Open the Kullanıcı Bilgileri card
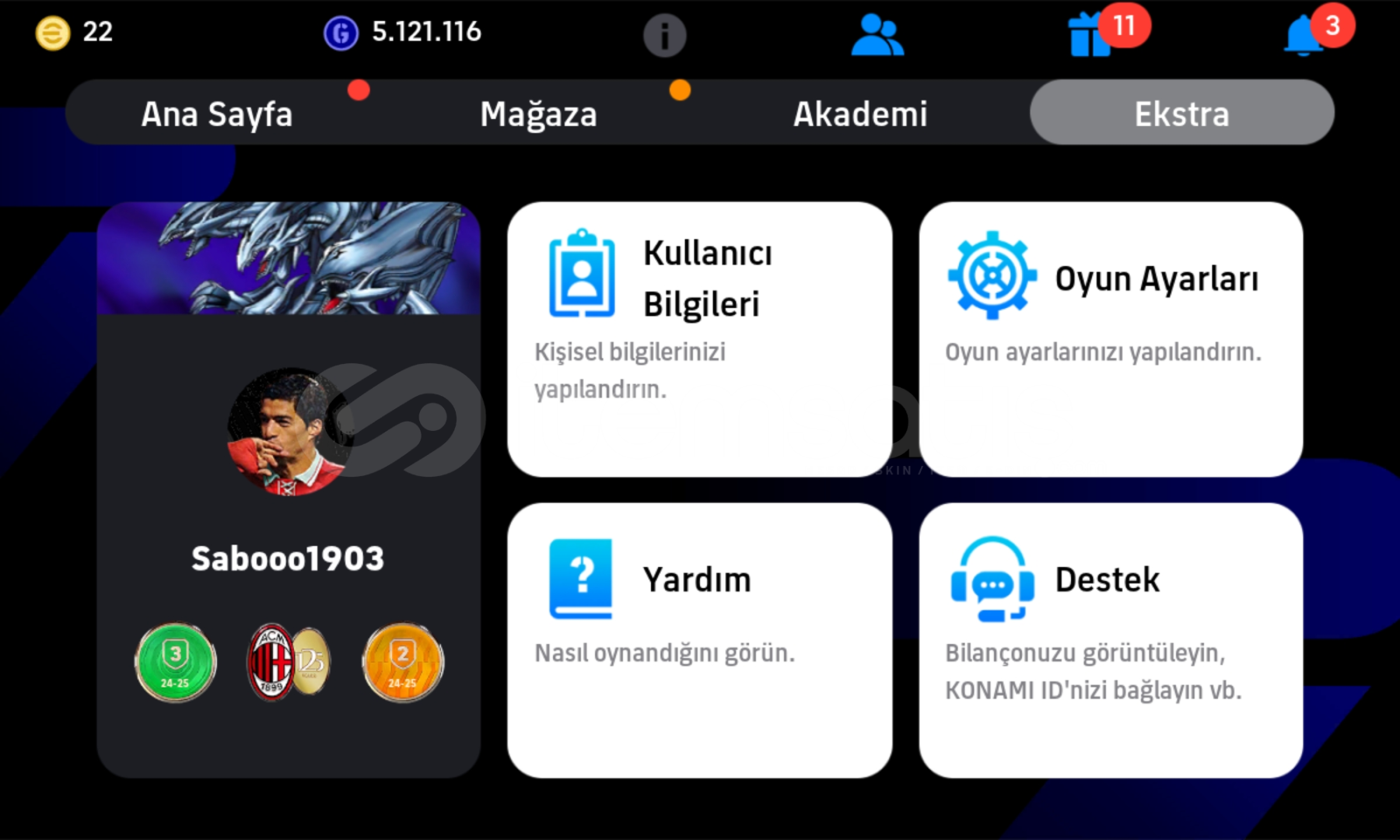This screenshot has height=840, width=1400. (x=699, y=339)
